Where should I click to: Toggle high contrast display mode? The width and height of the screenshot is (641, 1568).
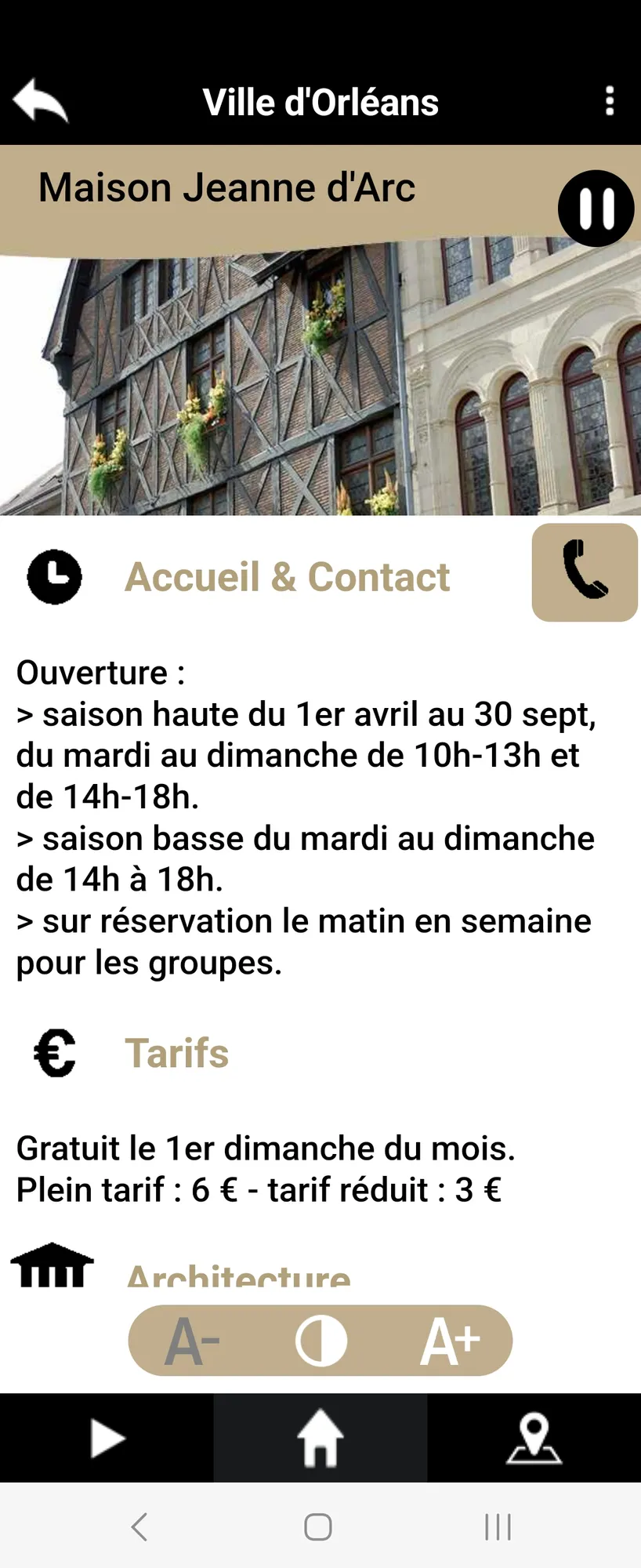coord(320,1341)
